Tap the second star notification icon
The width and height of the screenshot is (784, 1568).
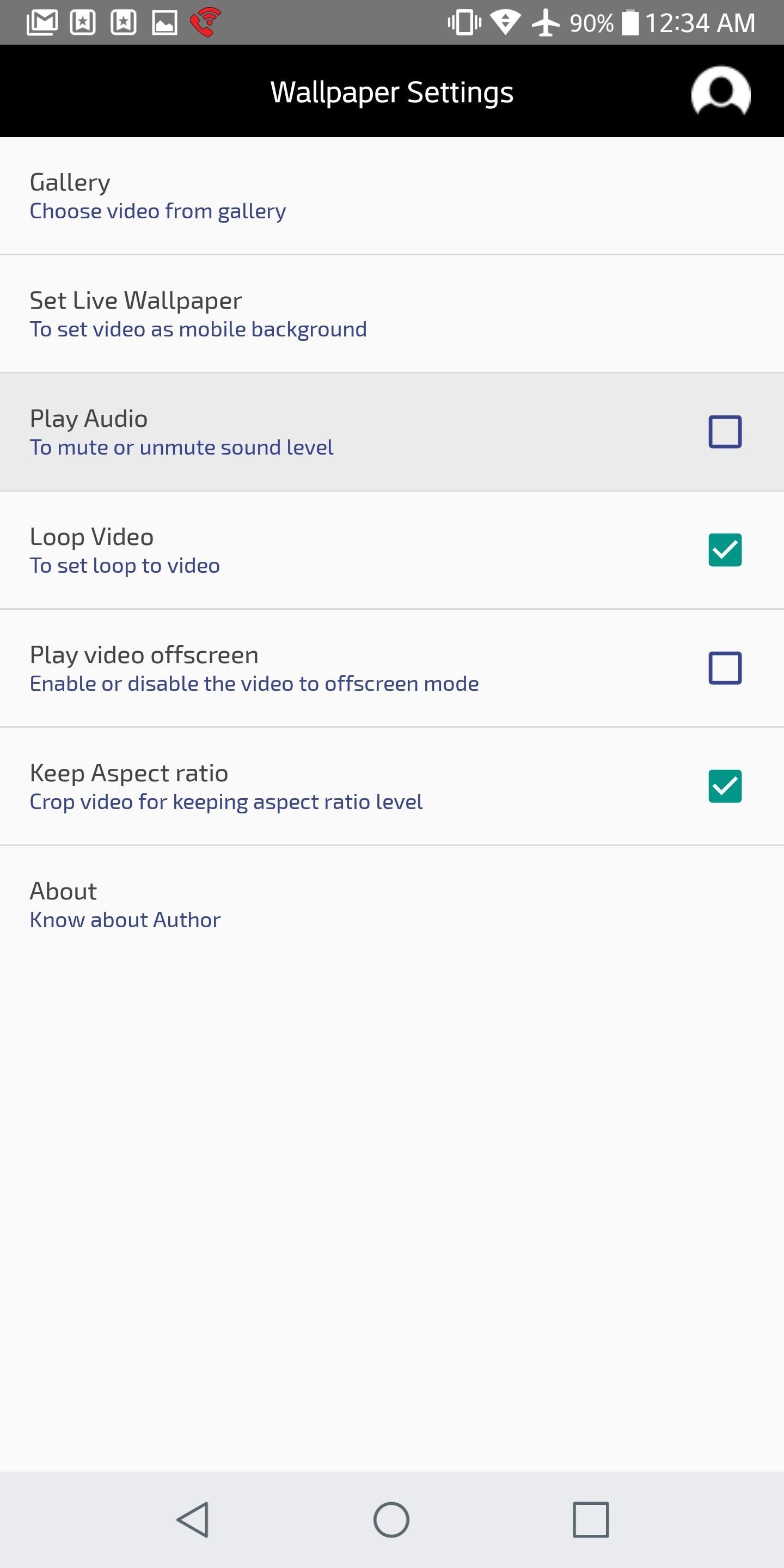click(125, 22)
